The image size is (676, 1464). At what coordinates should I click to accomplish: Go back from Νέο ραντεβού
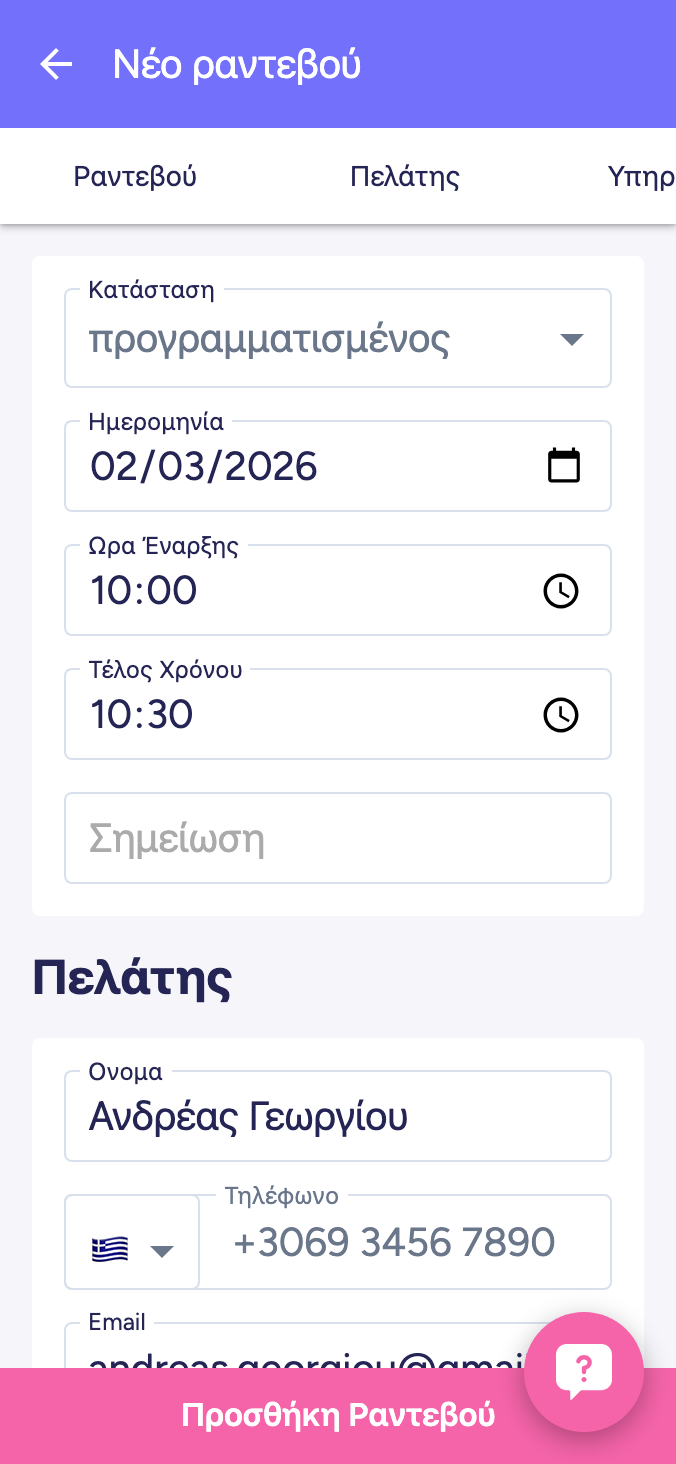(x=56, y=65)
